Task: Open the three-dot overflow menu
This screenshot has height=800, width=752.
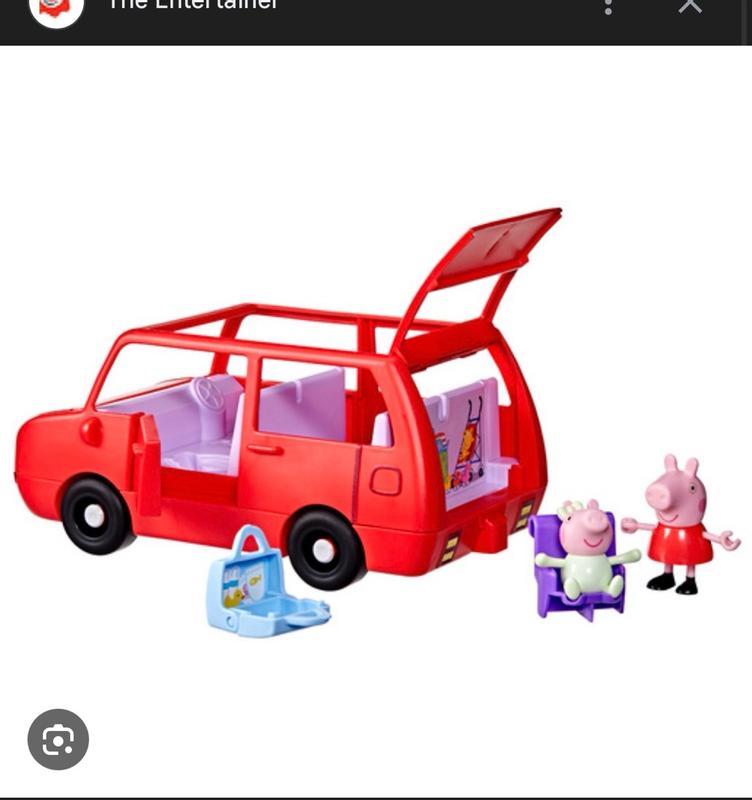Action: pos(608,7)
